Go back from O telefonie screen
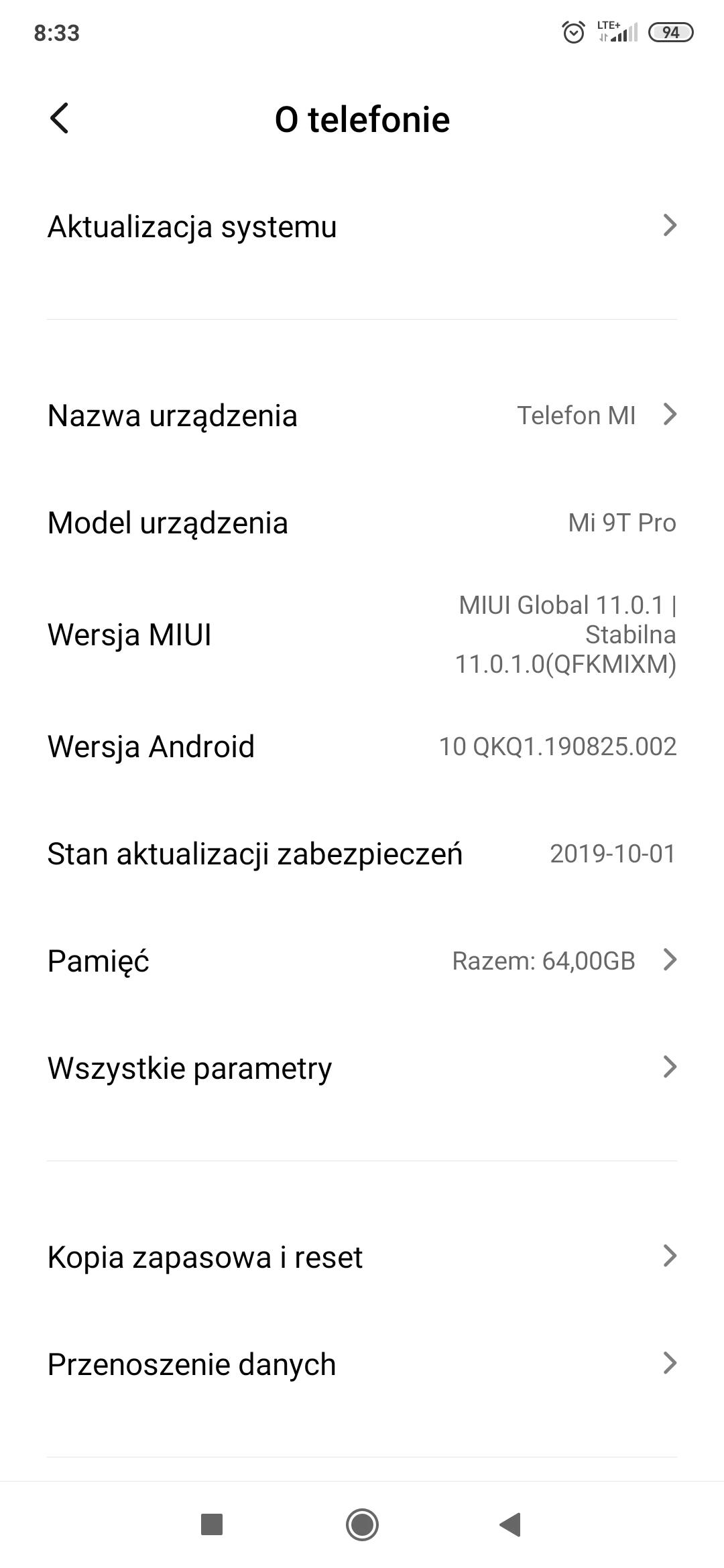 click(x=60, y=119)
